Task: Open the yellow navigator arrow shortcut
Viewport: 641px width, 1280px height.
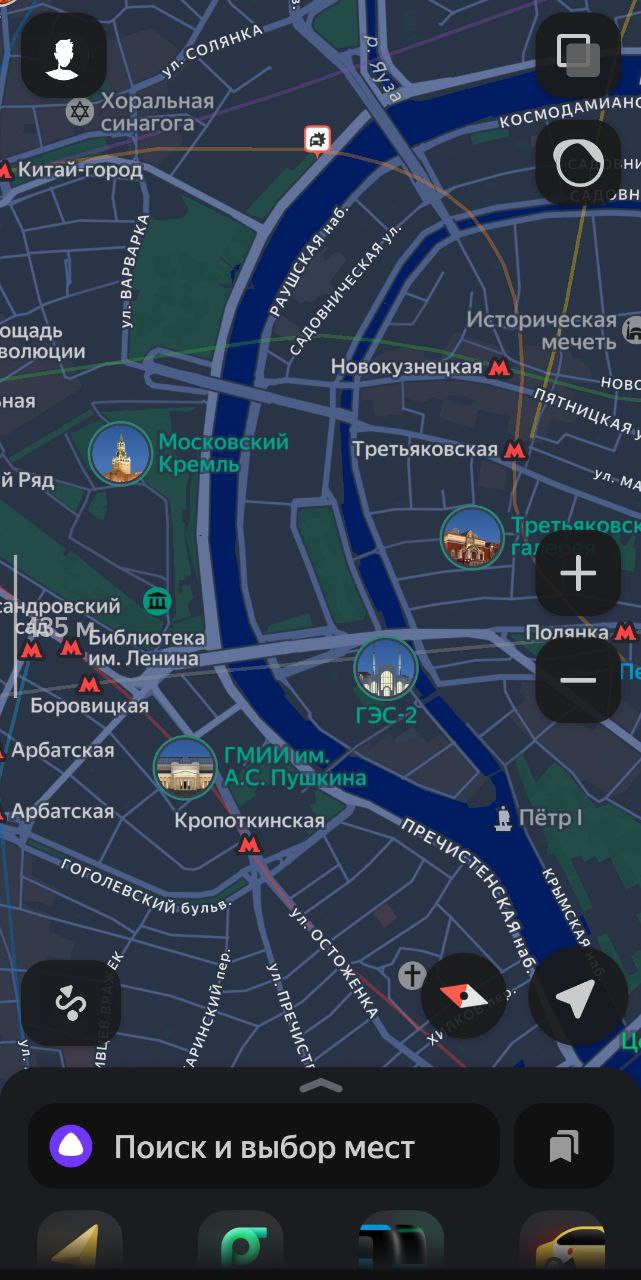Action: click(x=80, y=1245)
